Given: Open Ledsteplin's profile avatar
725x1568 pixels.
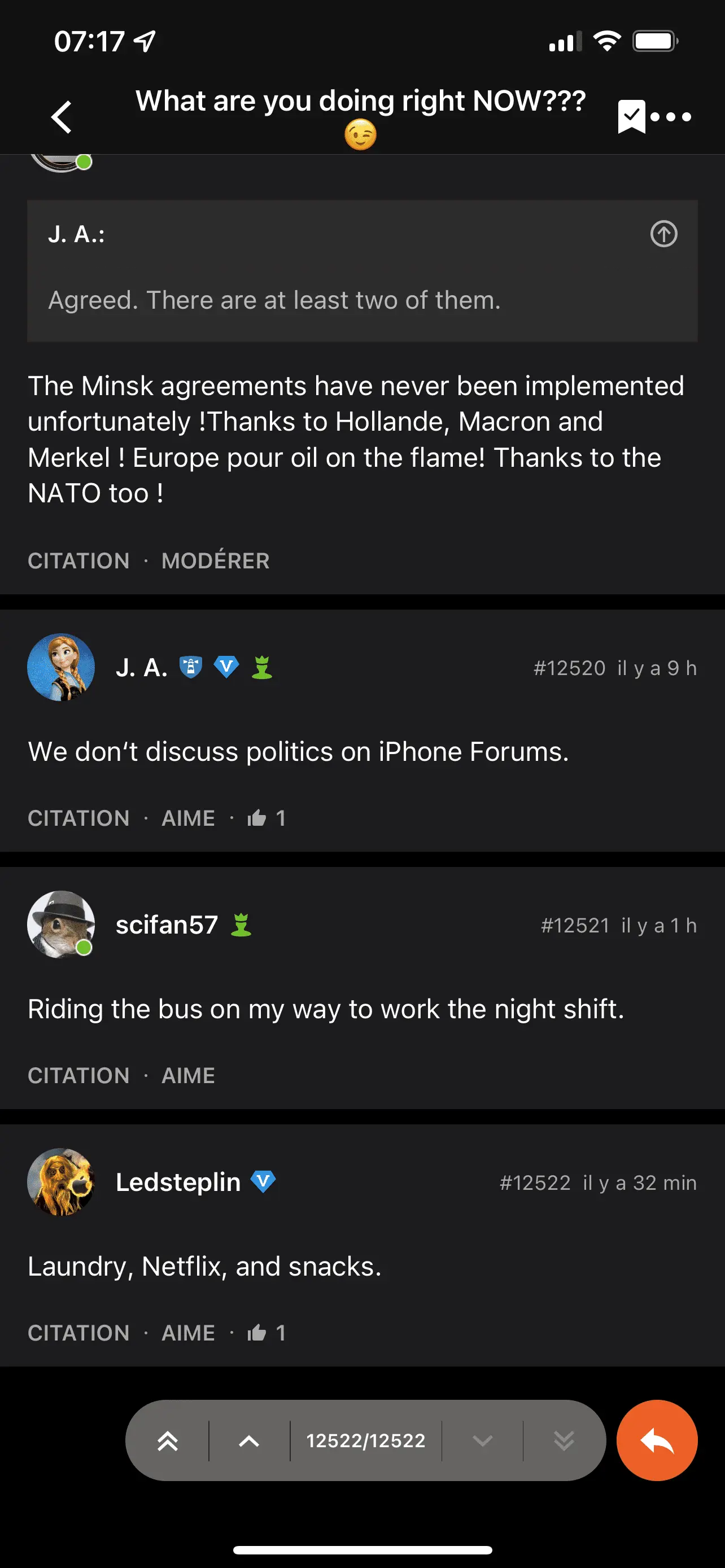Looking at the screenshot, I should pyautogui.click(x=61, y=1182).
